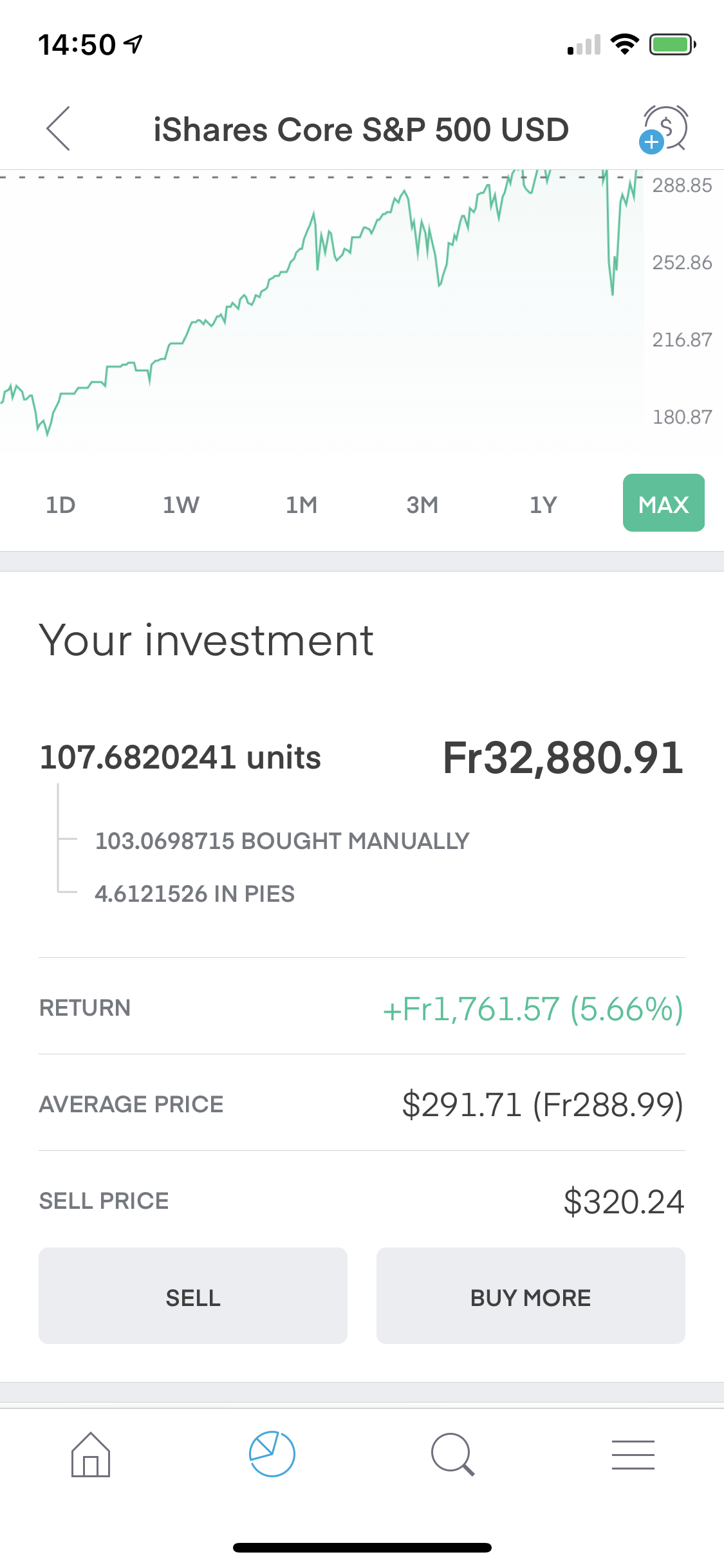The height and width of the screenshot is (1568, 724).
Task: Choose the 3M chart period
Action: pyautogui.click(x=422, y=505)
